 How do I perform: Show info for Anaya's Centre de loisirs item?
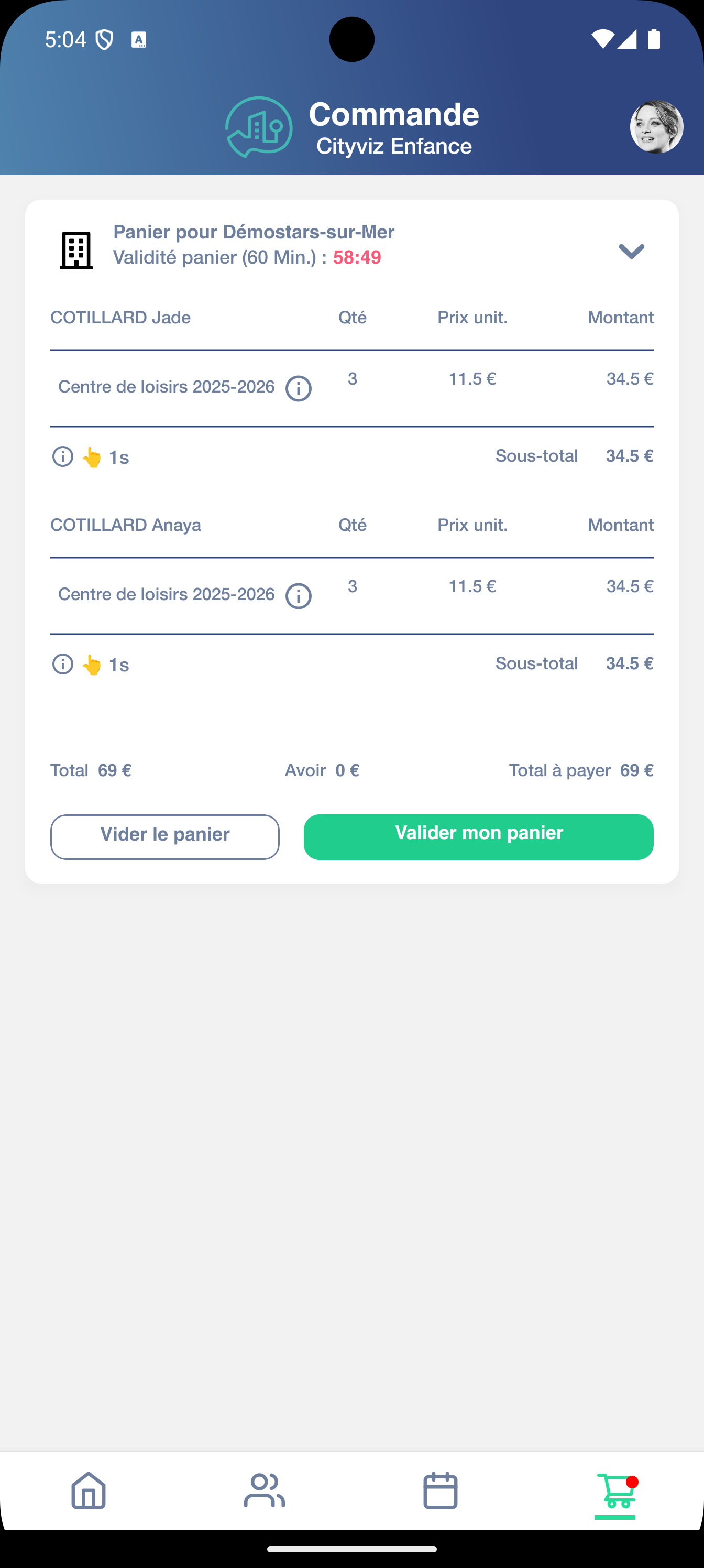coord(298,596)
